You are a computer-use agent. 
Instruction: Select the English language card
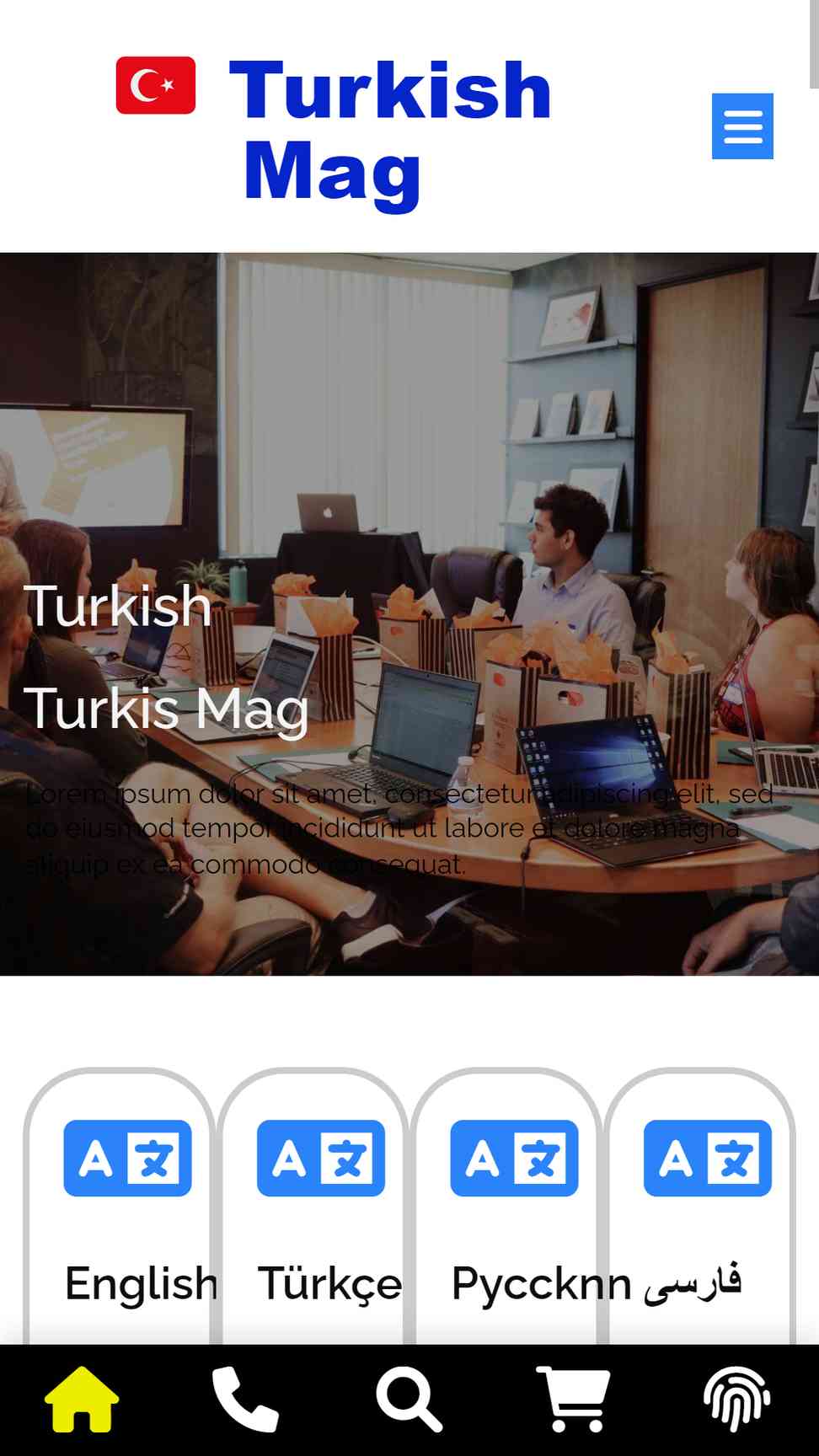click(119, 1207)
